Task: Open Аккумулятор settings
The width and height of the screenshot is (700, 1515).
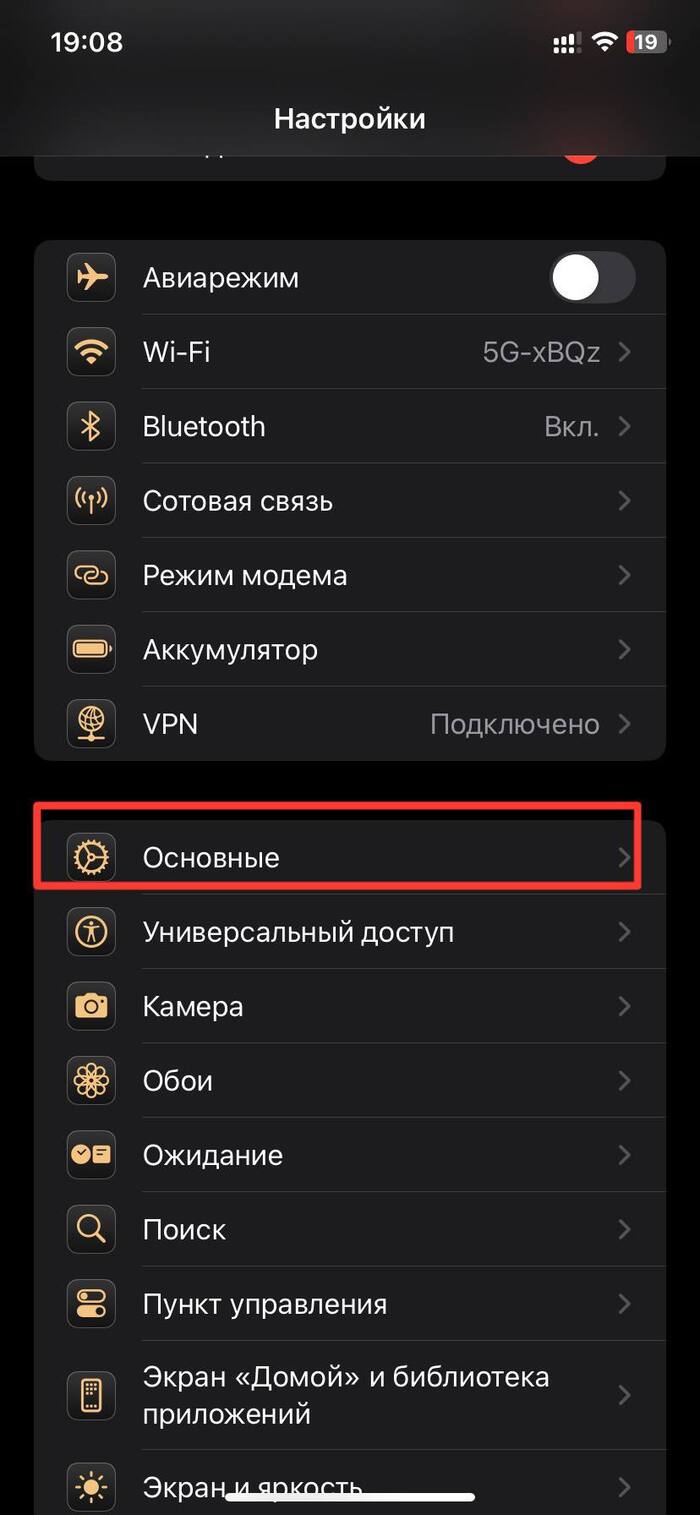Action: [x=350, y=650]
